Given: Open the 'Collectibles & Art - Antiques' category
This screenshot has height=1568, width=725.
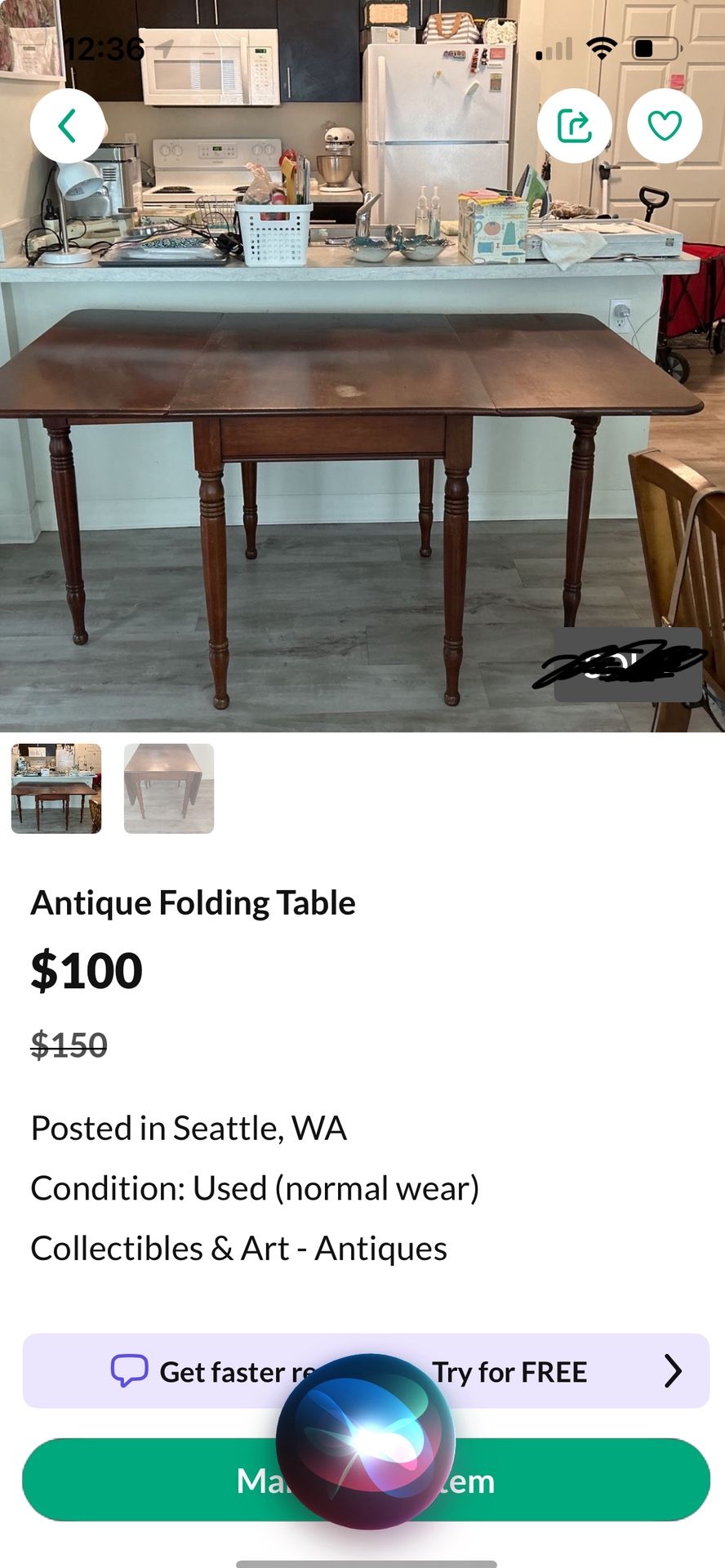Looking at the screenshot, I should 238,1248.
